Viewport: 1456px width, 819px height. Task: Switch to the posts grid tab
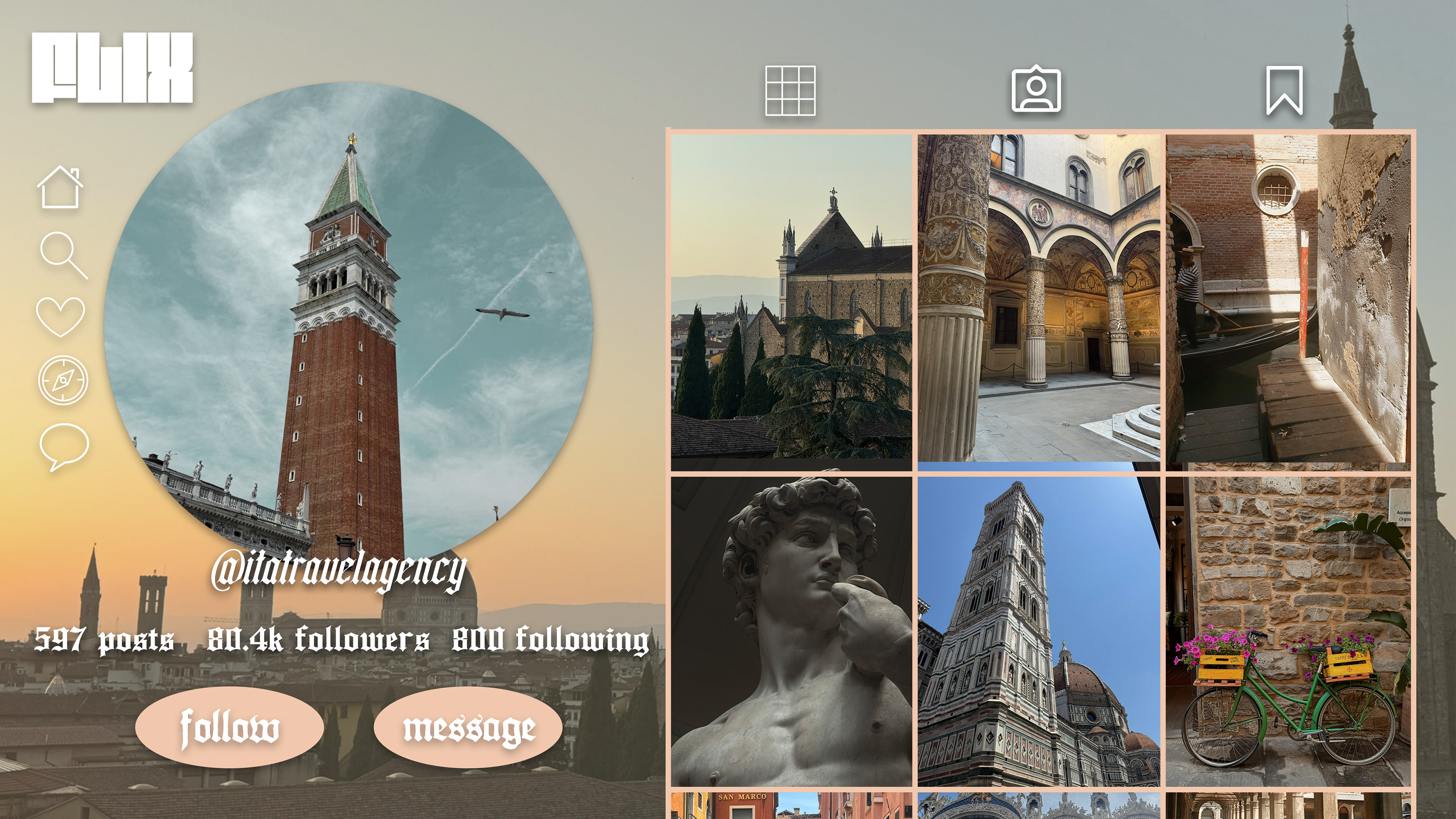789,91
